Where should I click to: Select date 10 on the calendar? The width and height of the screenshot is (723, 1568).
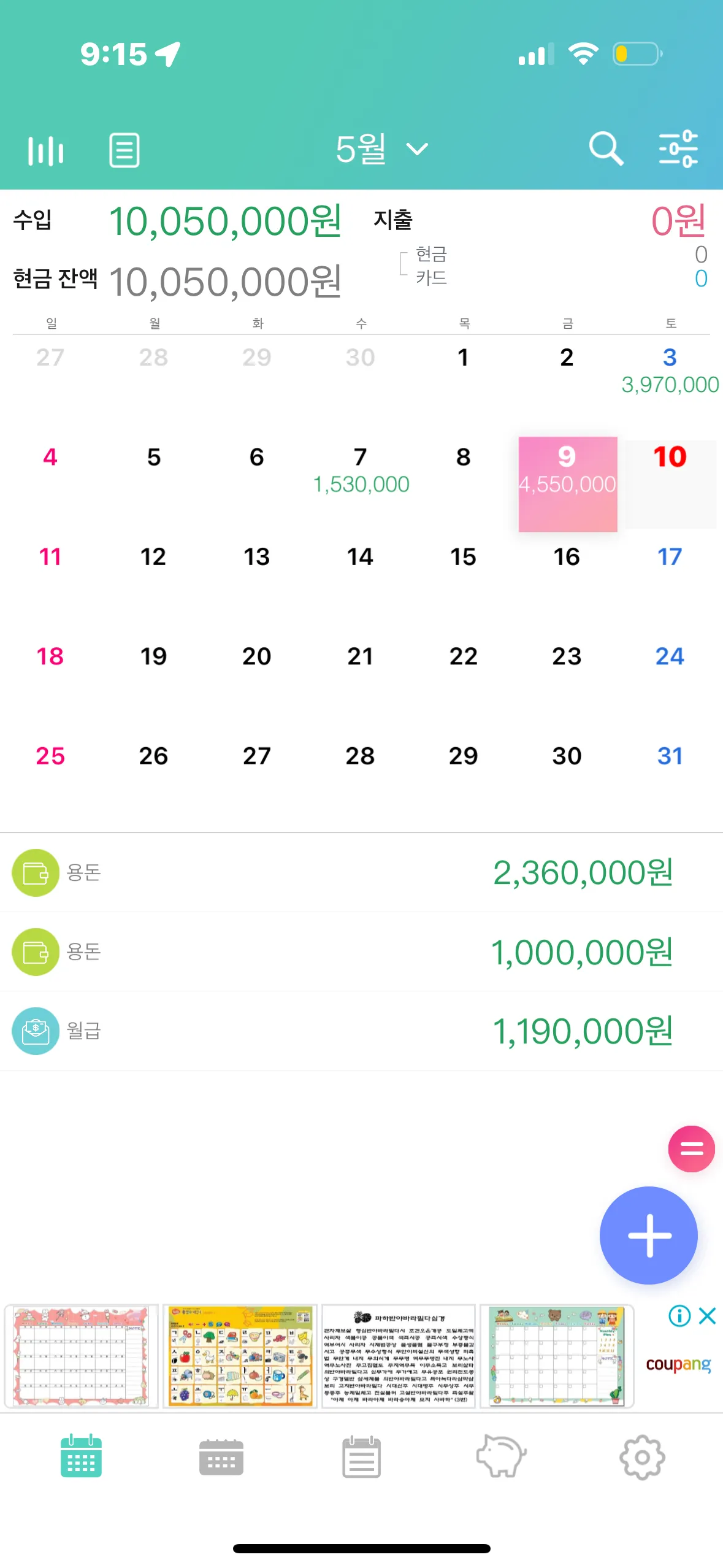pyautogui.click(x=670, y=484)
